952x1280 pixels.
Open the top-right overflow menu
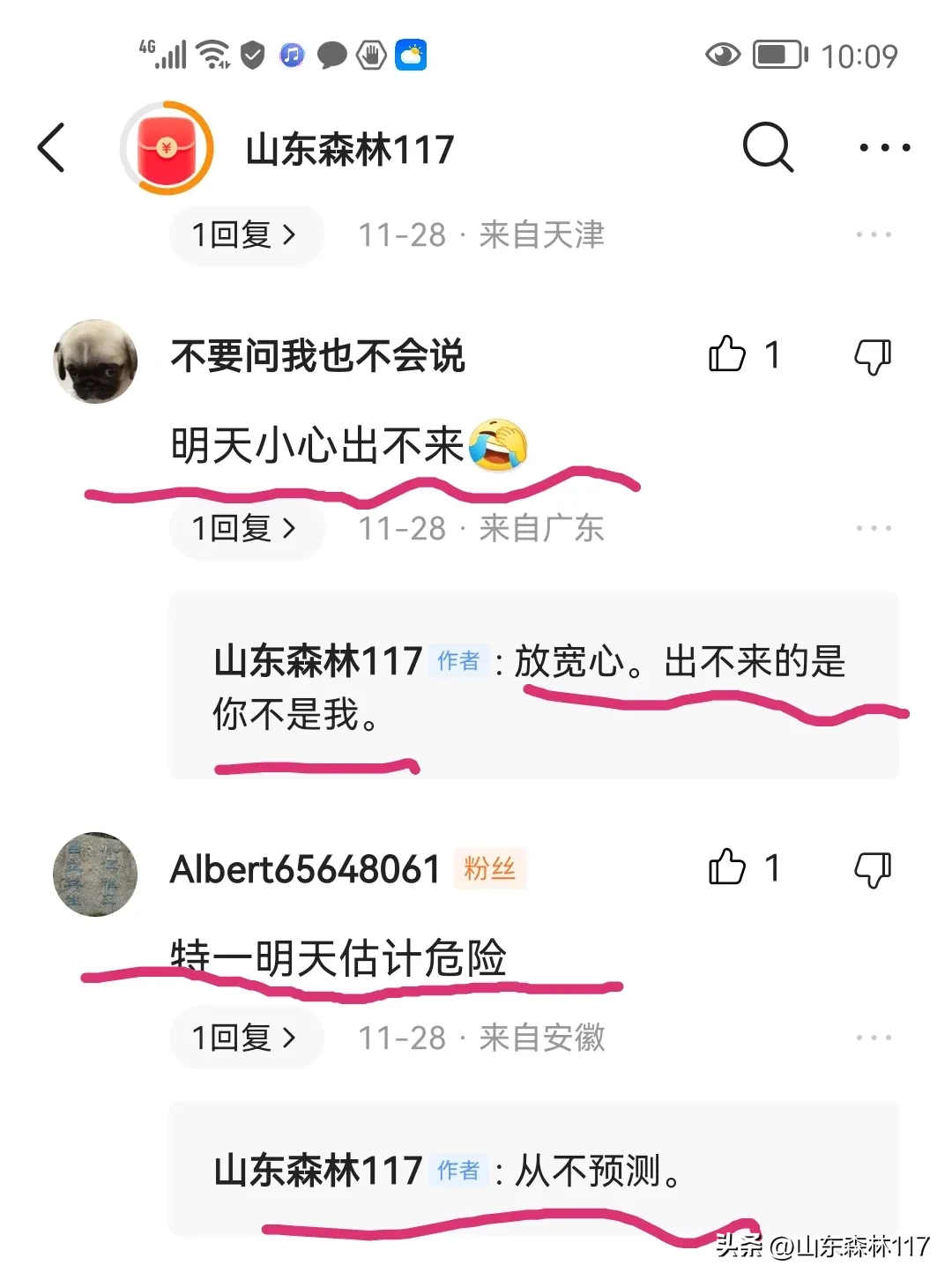[x=884, y=147]
